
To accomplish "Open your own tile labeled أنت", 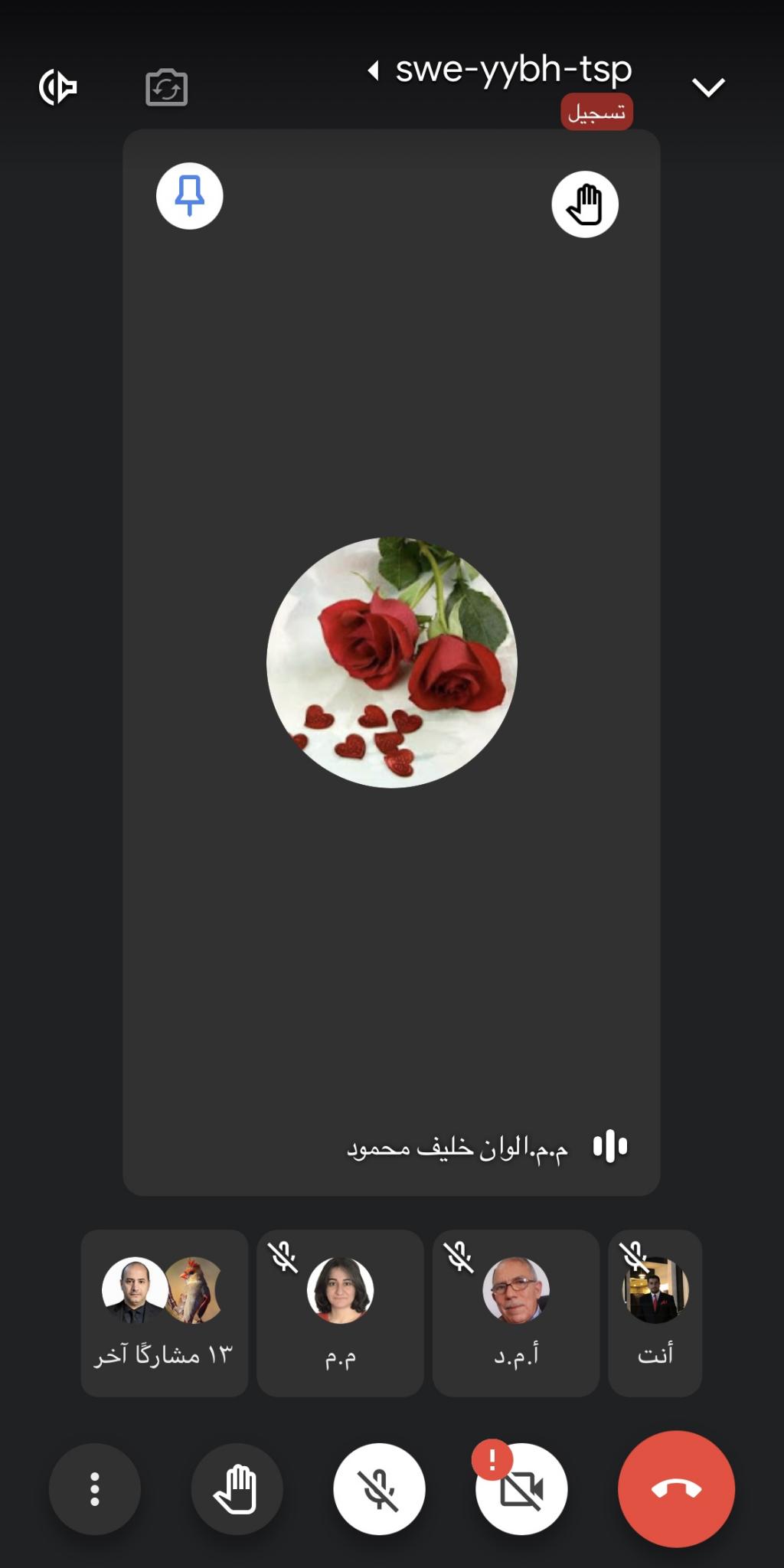I will click(655, 1312).
